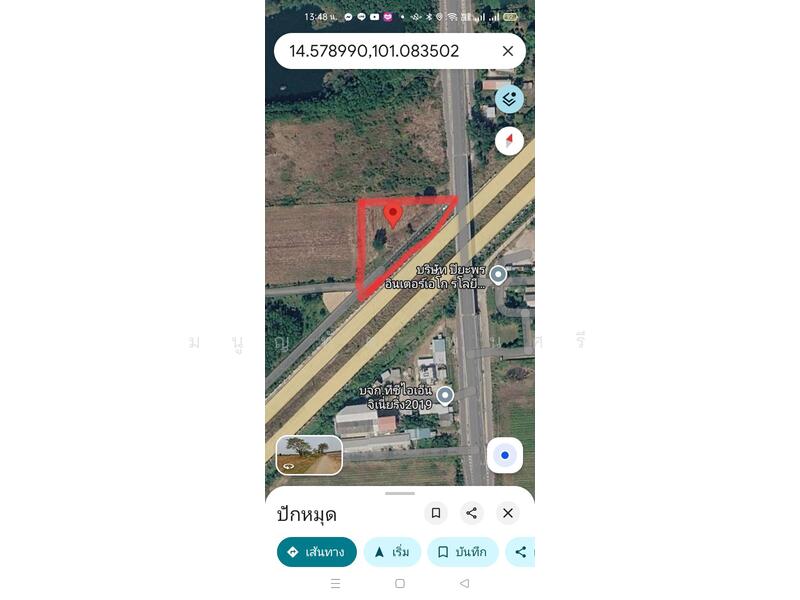Get directions with เส้นทาง button
This screenshot has width=800, height=600.
pyautogui.click(x=317, y=552)
